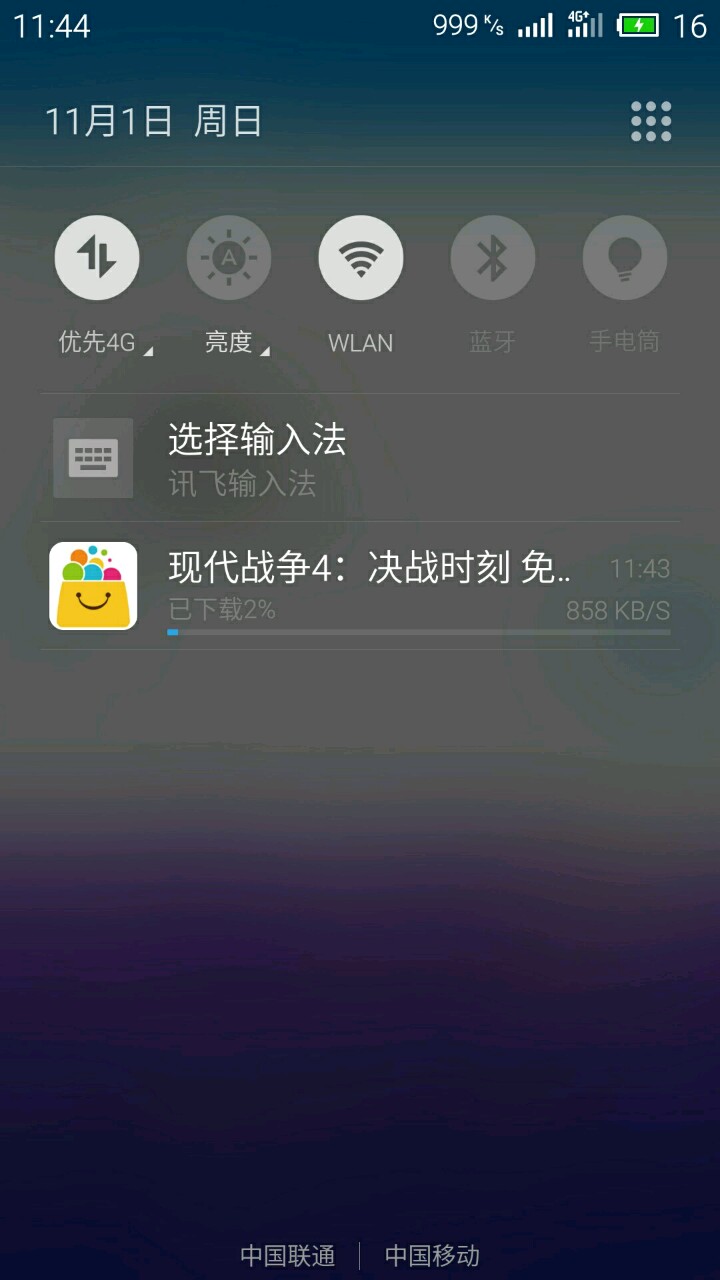This screenshot has height=1280, width=720.
Task: Turn on the 手电筒 flashlight
Action: click(x=624, y=258)
